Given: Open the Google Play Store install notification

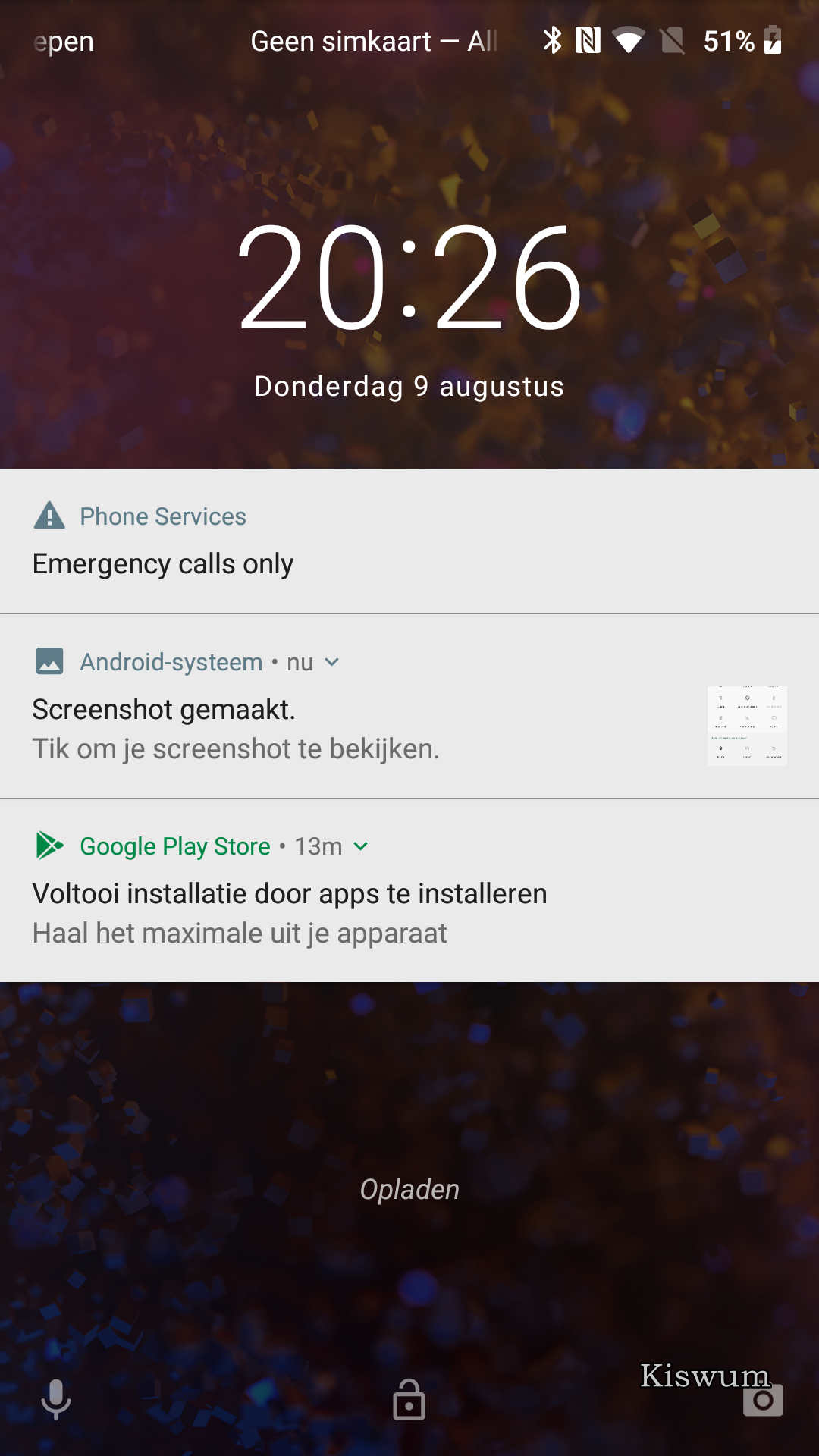Looking at the screenshot, I should [409, 890].
